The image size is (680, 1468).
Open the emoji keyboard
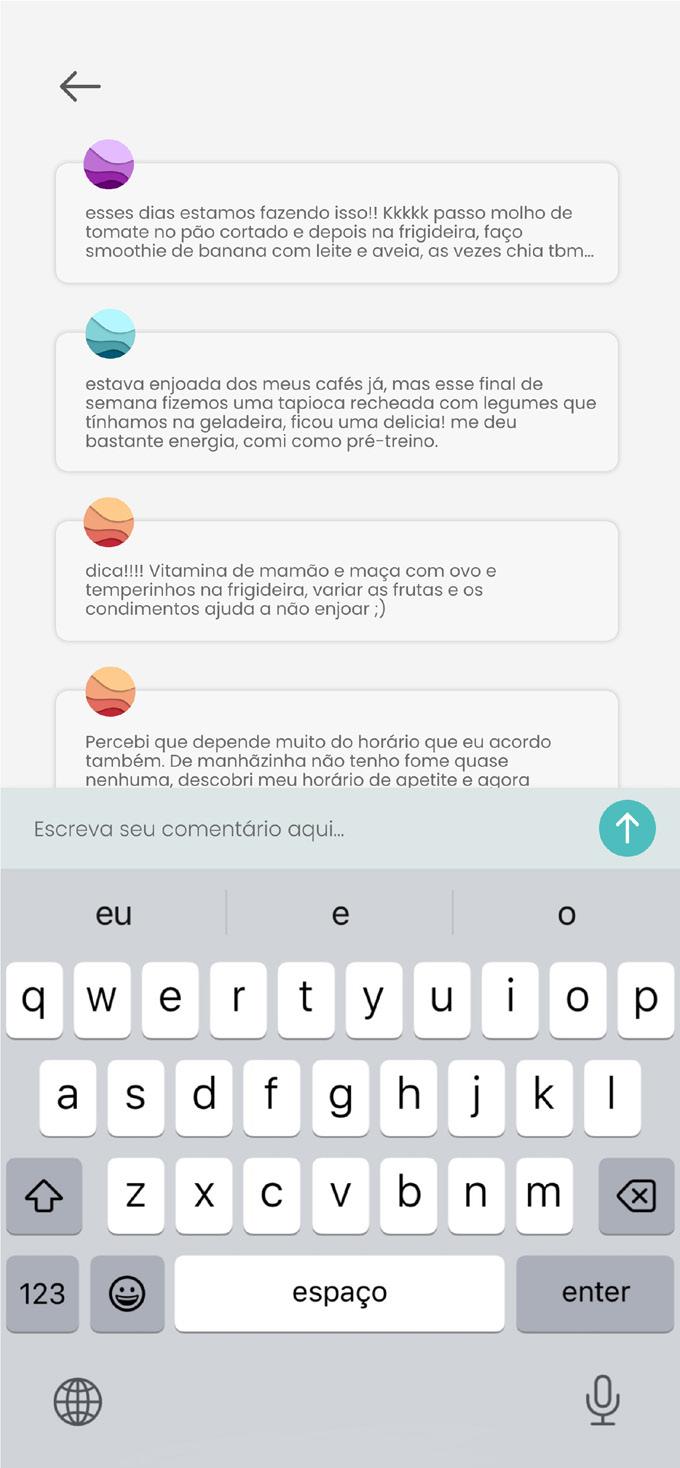pyautogui.click(x=127, y=1294)
